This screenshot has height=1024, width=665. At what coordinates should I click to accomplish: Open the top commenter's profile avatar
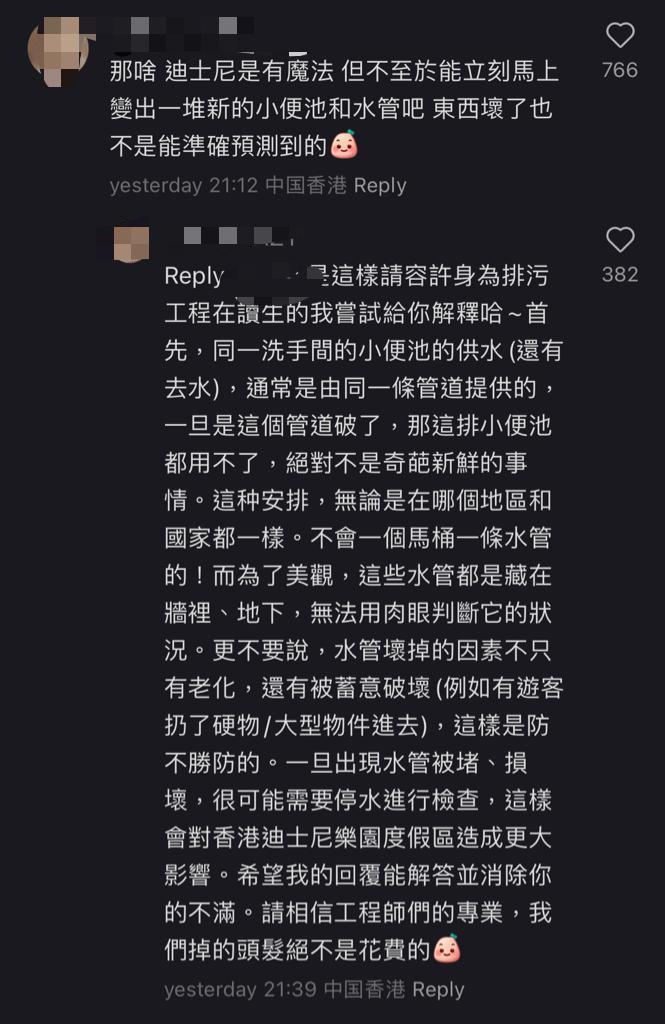[59, 49]
